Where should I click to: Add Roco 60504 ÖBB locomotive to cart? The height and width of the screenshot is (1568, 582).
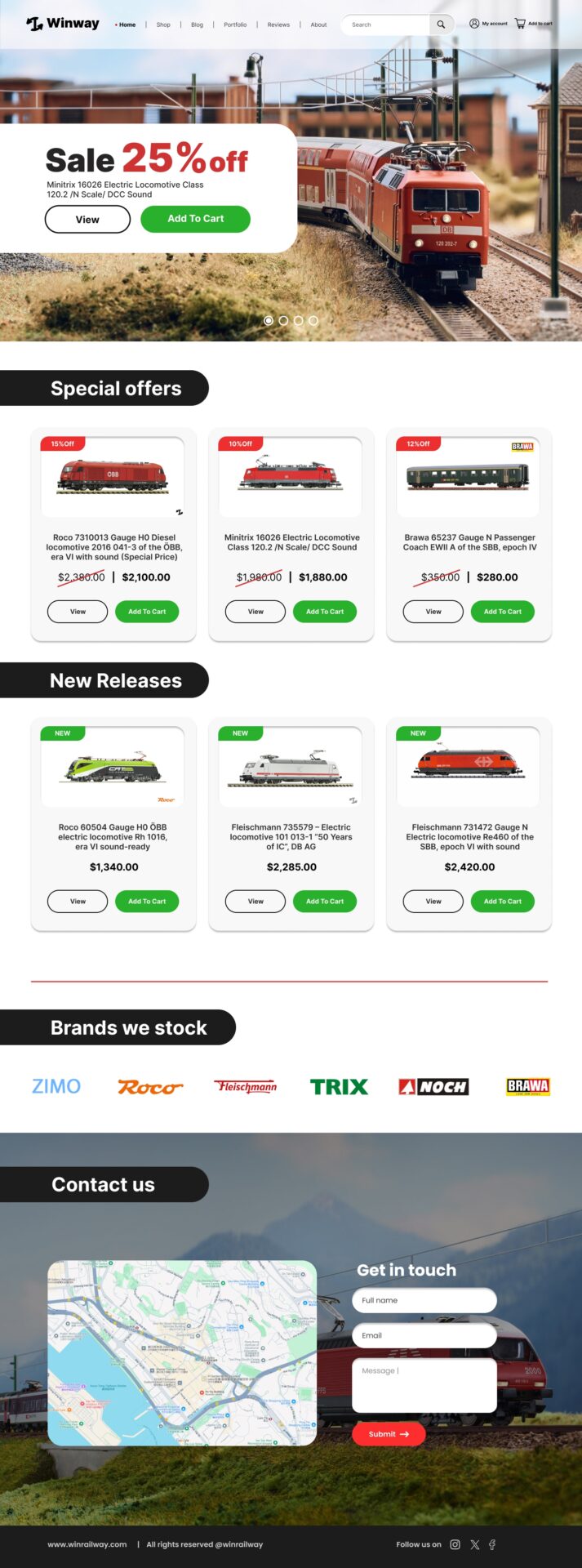(147, 902)
